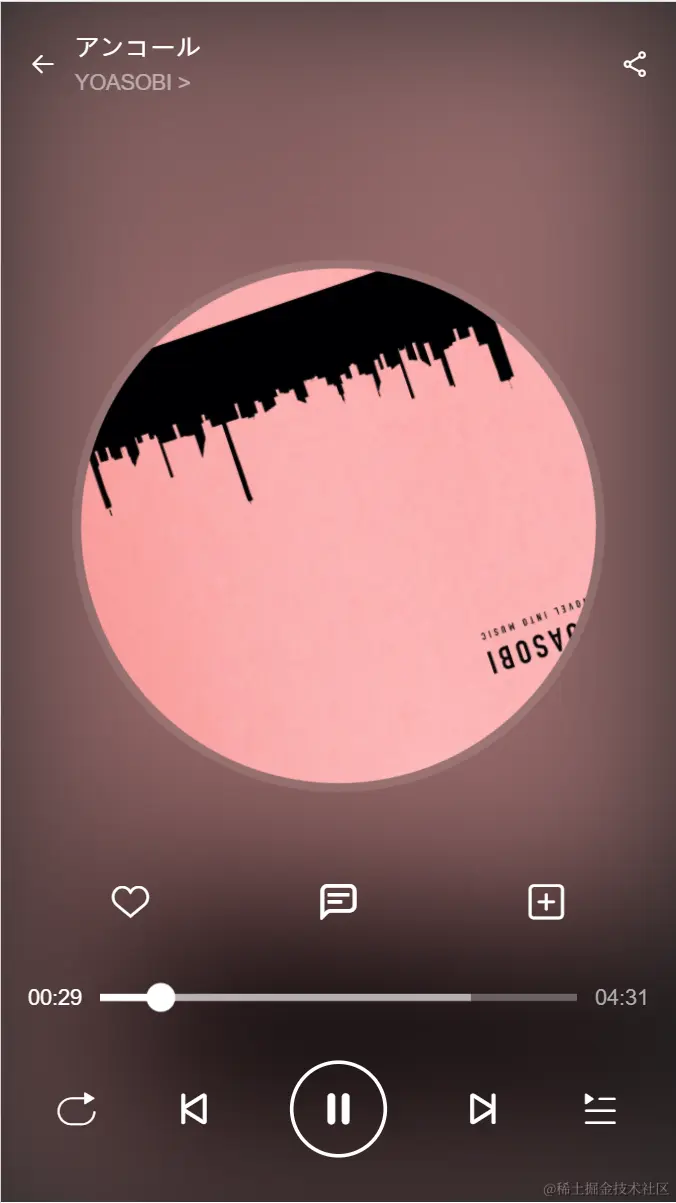Image resolution: width=676 pixels, height=1203 pixels.
Task: Skip to the next track
Action: [x=483, y=1109]
